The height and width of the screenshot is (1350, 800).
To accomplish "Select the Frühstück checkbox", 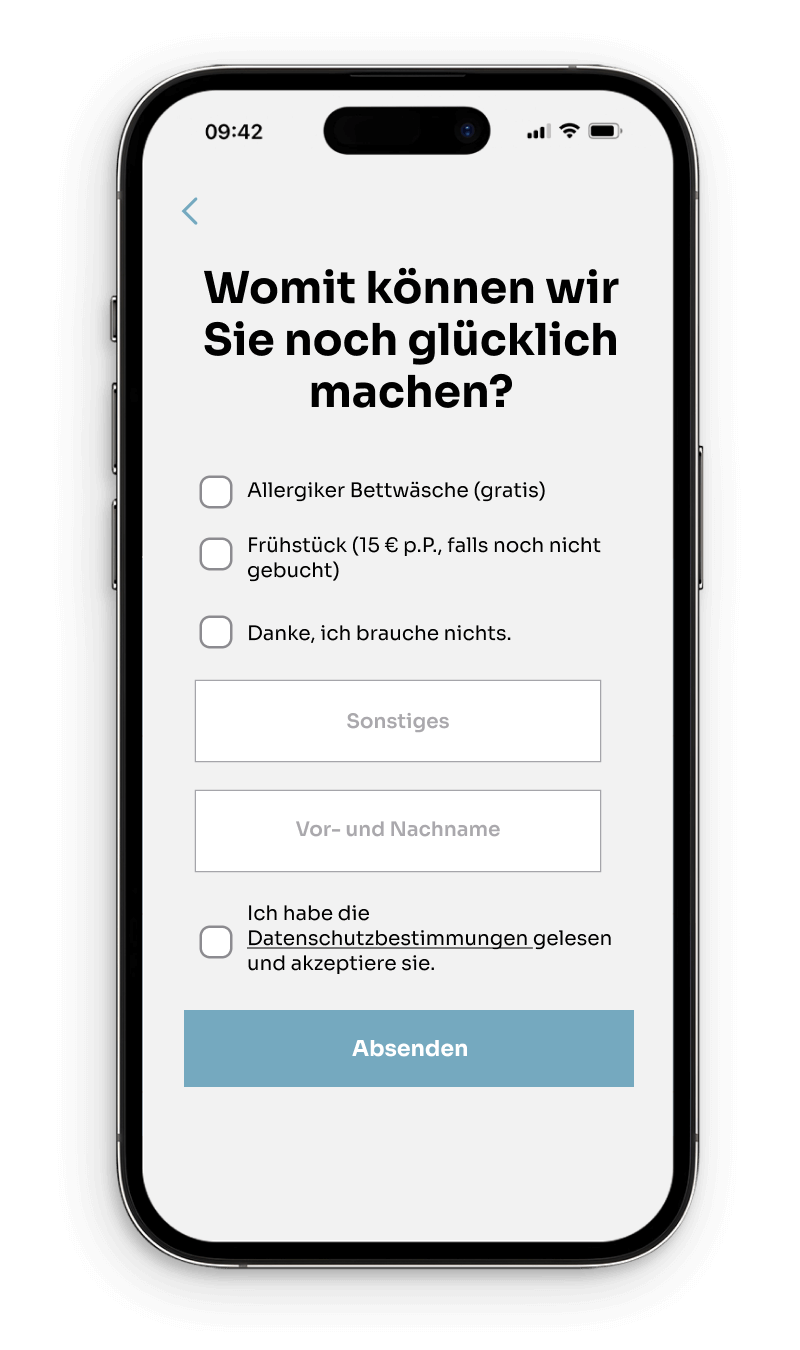I will click(x=216, y=554).
